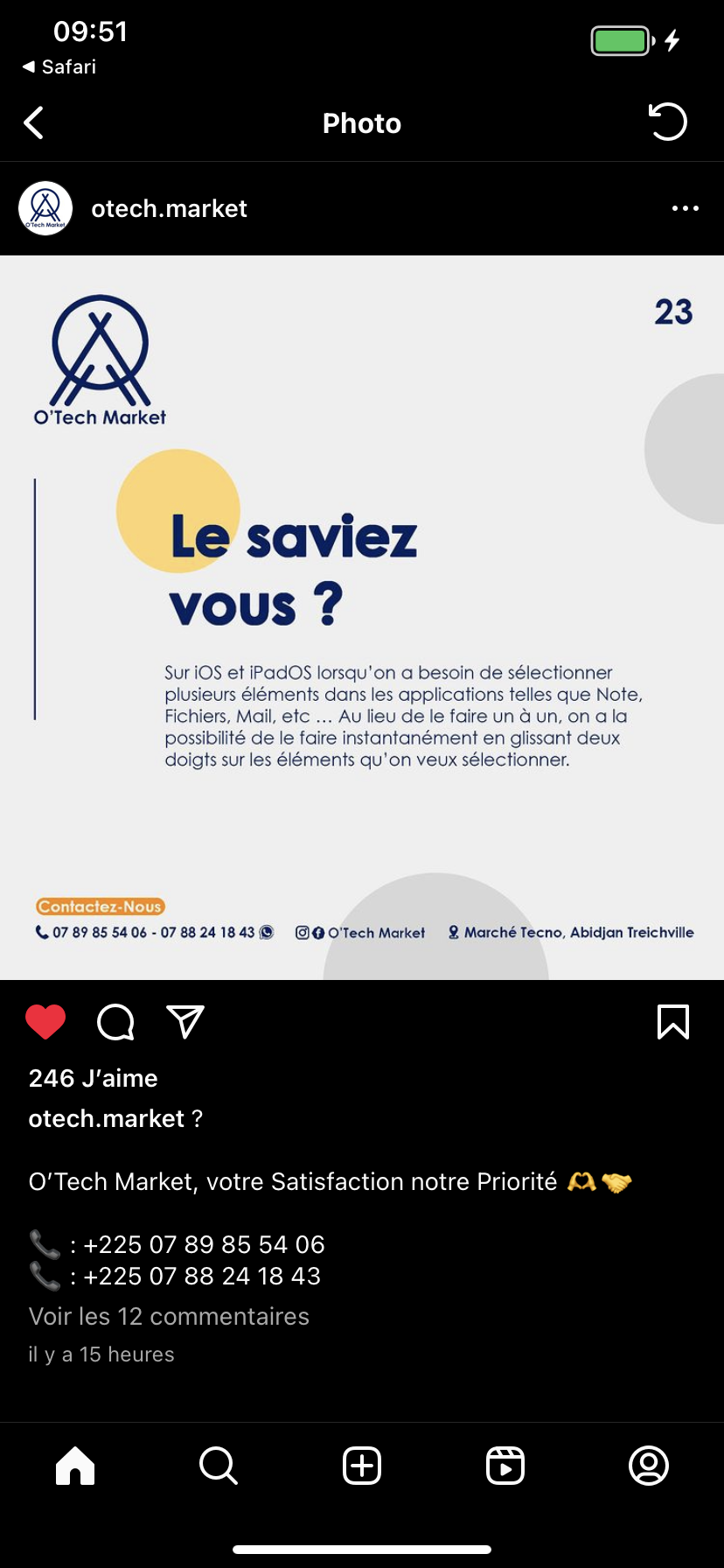Switch to the Search tab
Image resolution: width=724 pixels, height=1568 pixels.
219,1466
